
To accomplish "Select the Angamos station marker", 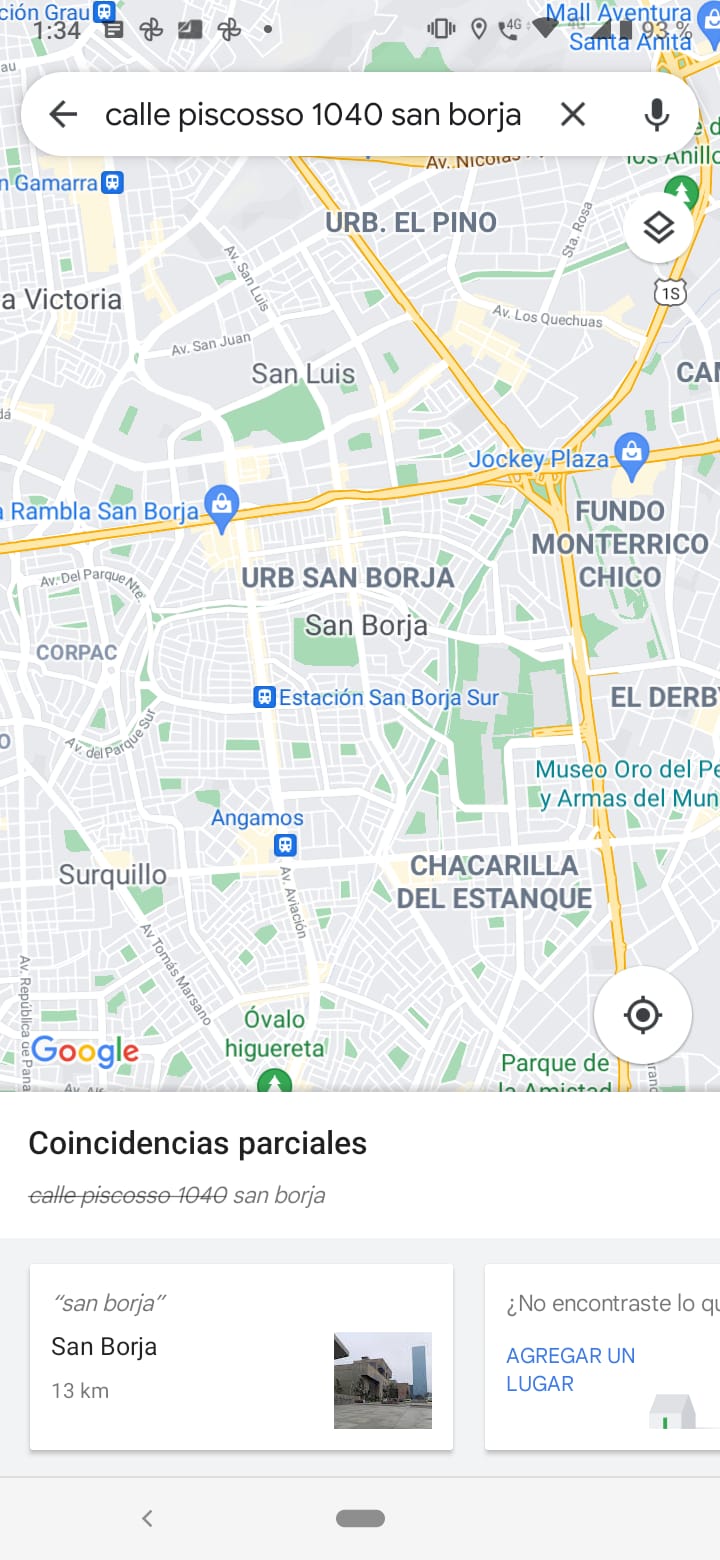I will (286, 846).
